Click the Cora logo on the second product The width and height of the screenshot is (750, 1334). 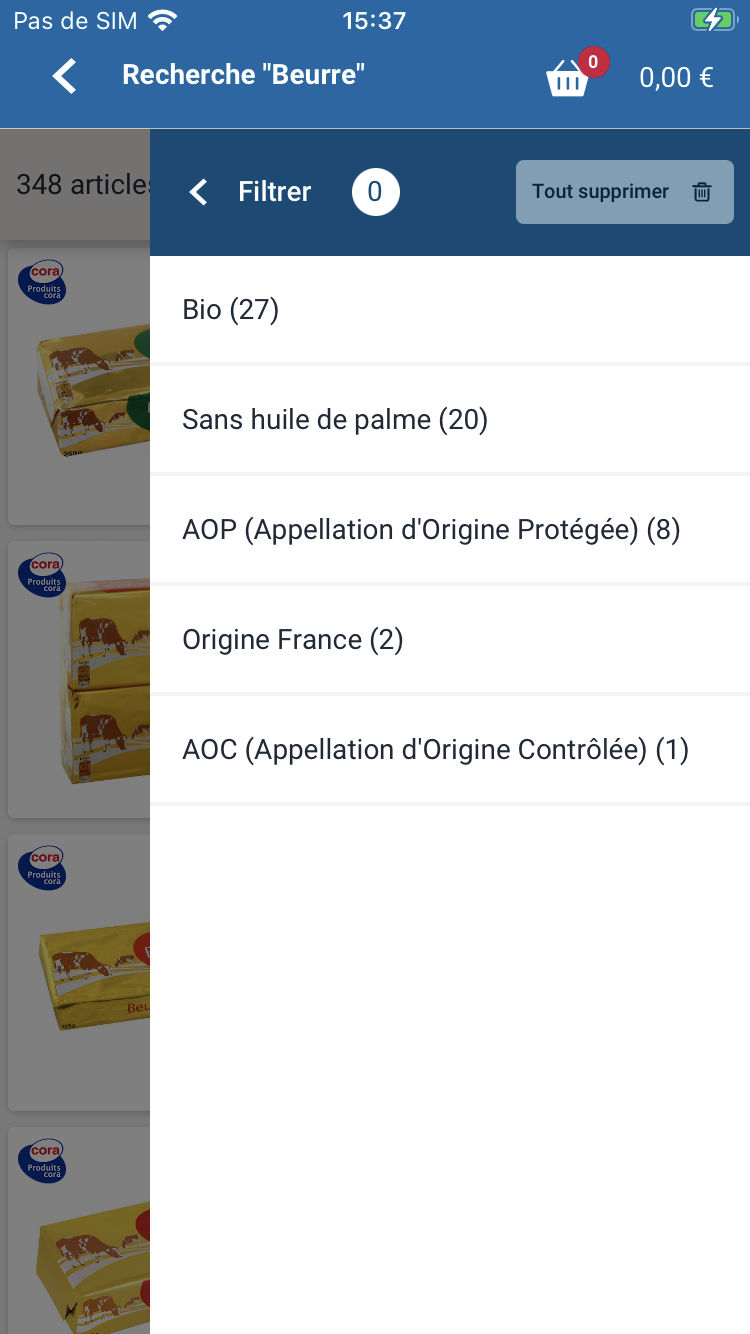pos(43,575)
